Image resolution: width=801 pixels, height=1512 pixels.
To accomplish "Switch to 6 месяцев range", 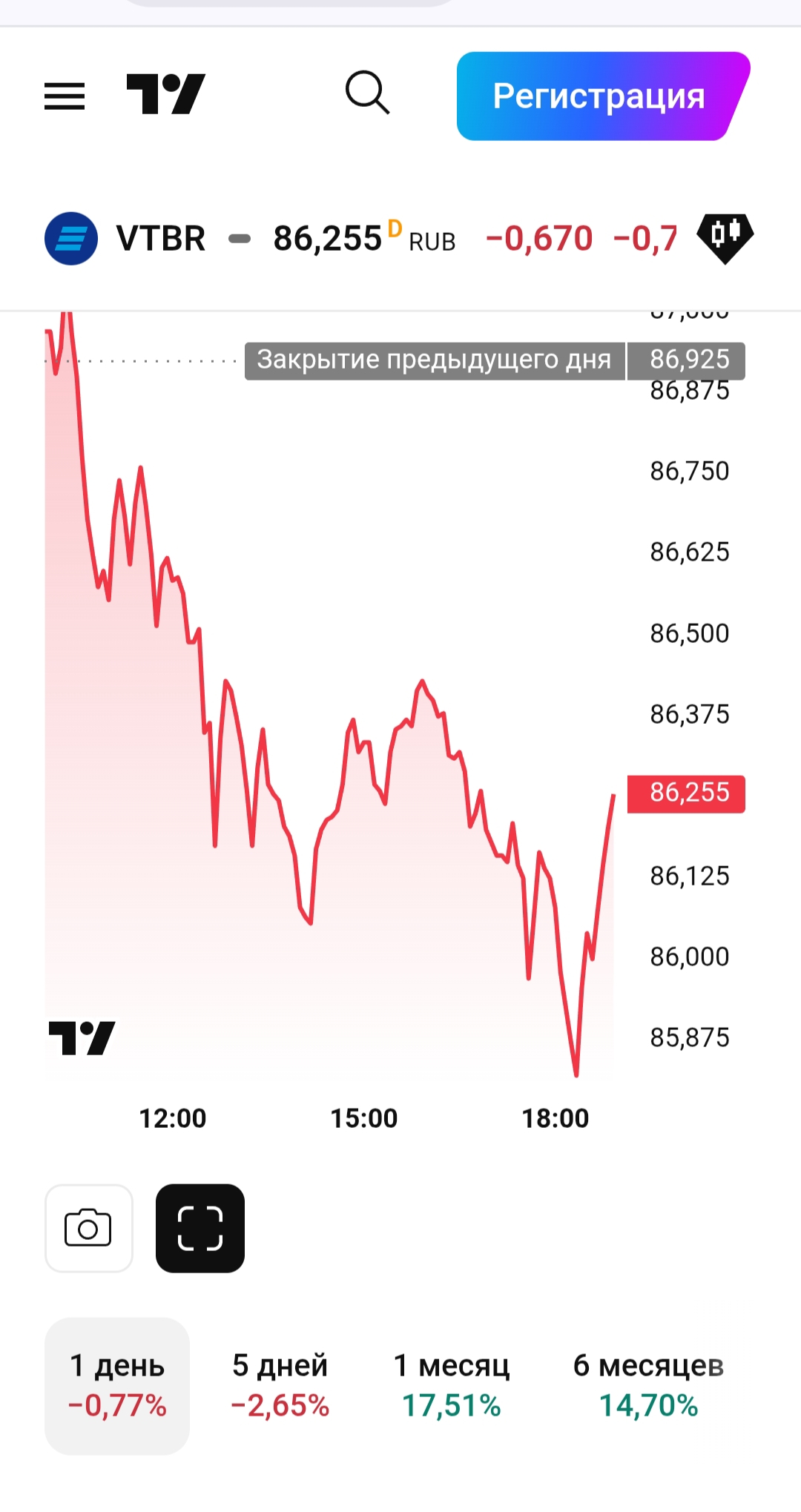I will 648,1385.
